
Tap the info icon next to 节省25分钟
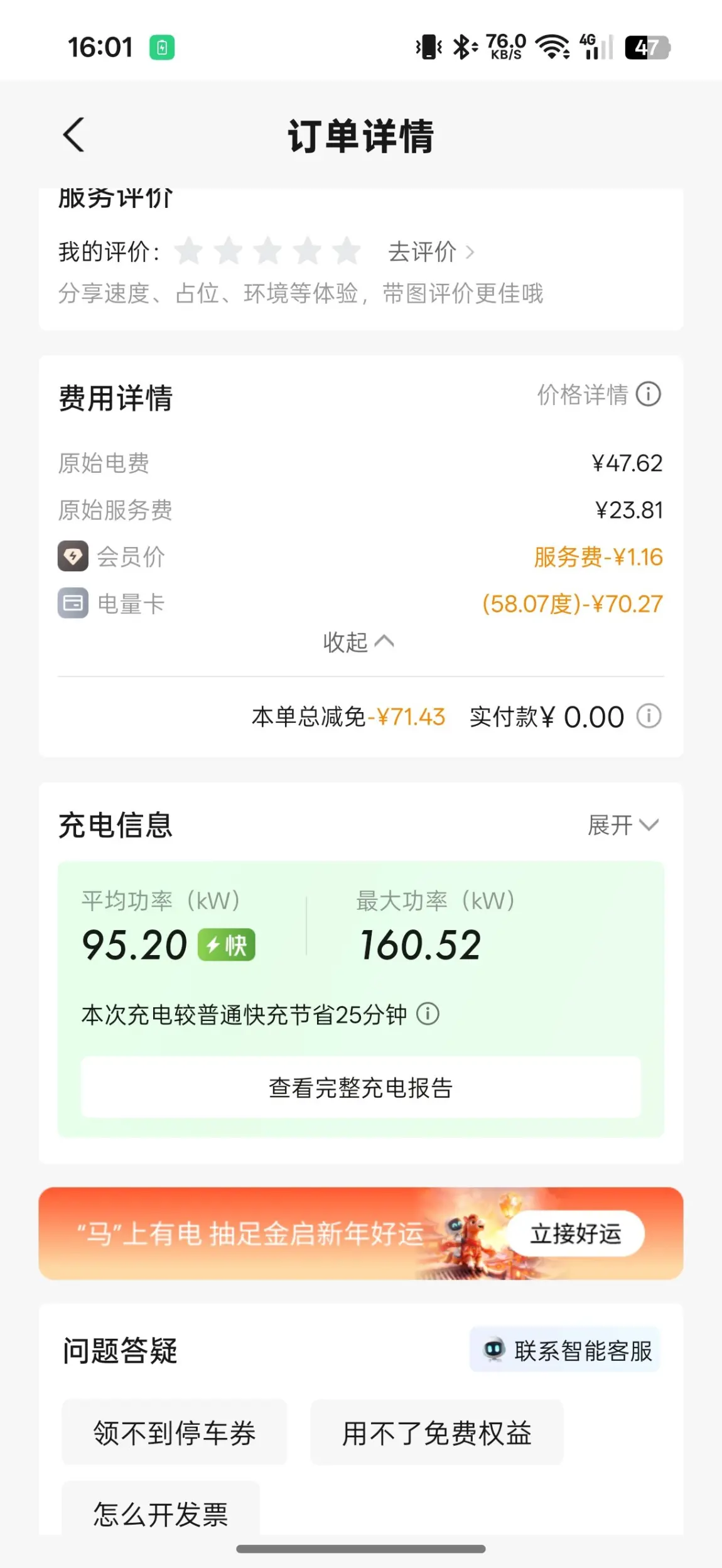click(428, 1014)
